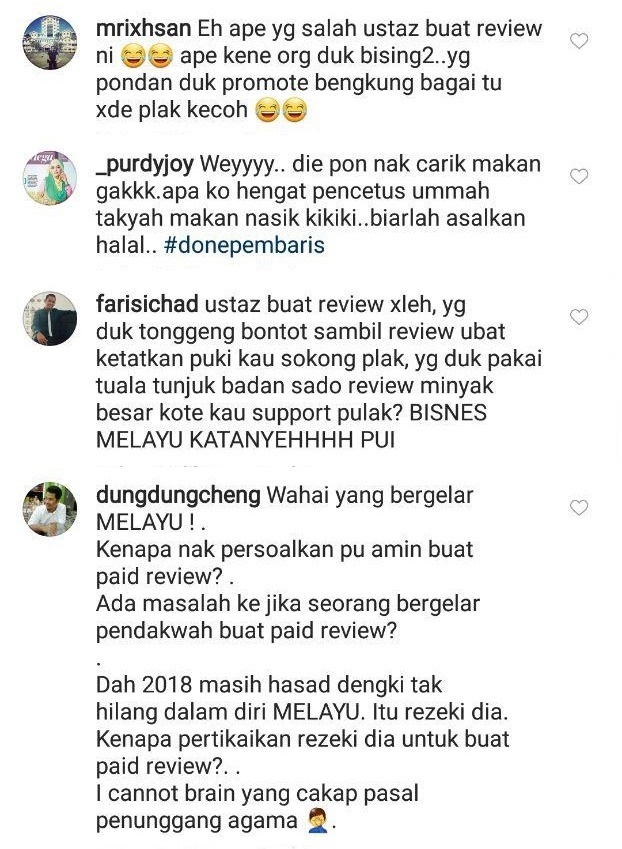Open dungdungcheng's profile picture
Viewport: 622px width, 849px height.
coord(49,510)
